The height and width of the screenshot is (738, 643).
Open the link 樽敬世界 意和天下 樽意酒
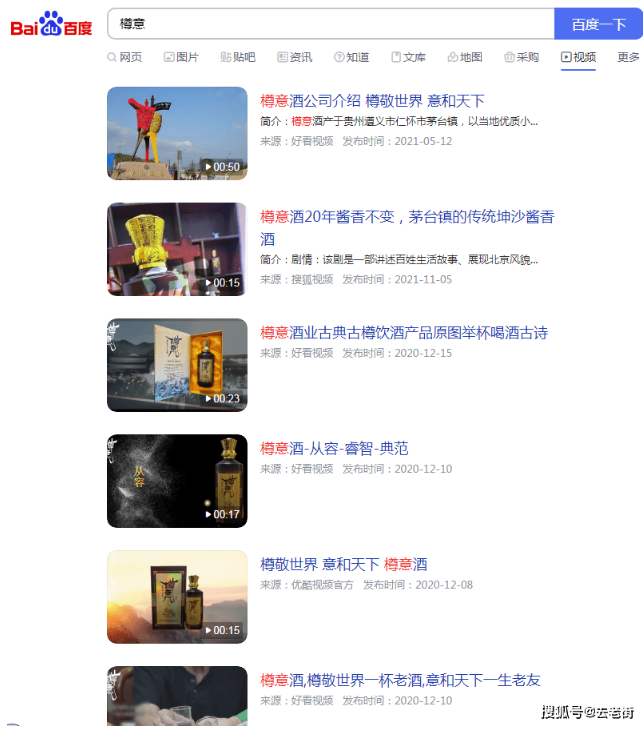tap(344, 564)
